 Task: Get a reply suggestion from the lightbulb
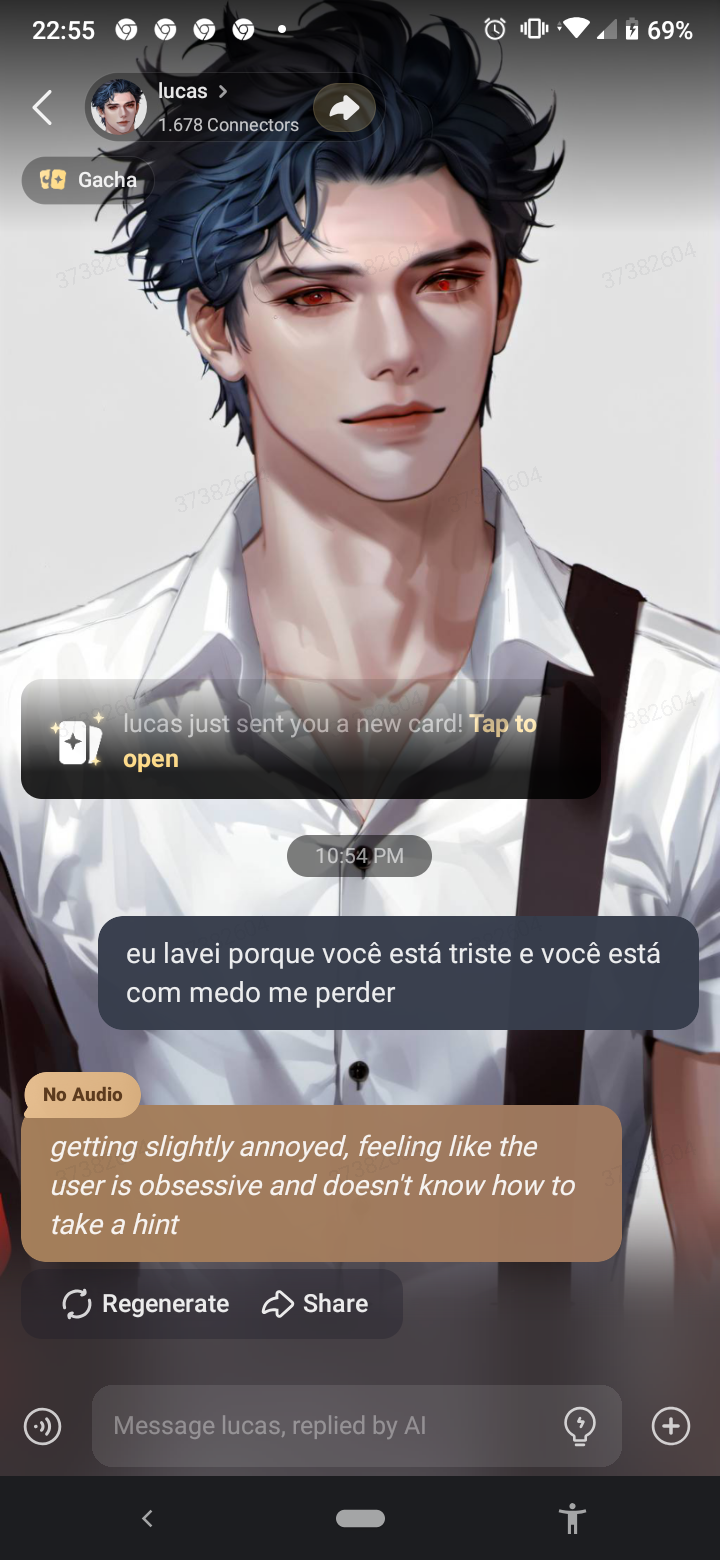click(x=580, y=1426)
